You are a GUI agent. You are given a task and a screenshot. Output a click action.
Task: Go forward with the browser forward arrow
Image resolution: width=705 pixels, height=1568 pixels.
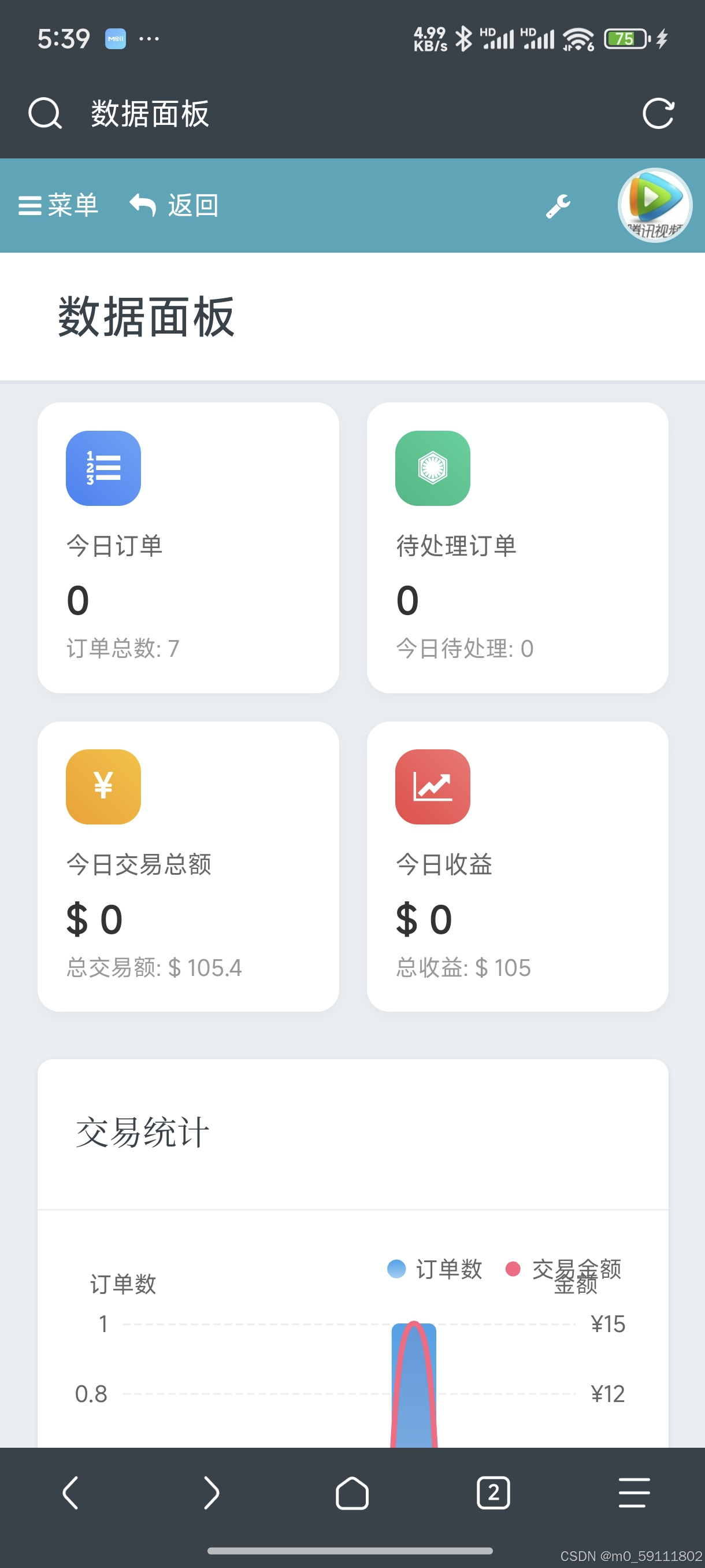211,1492
